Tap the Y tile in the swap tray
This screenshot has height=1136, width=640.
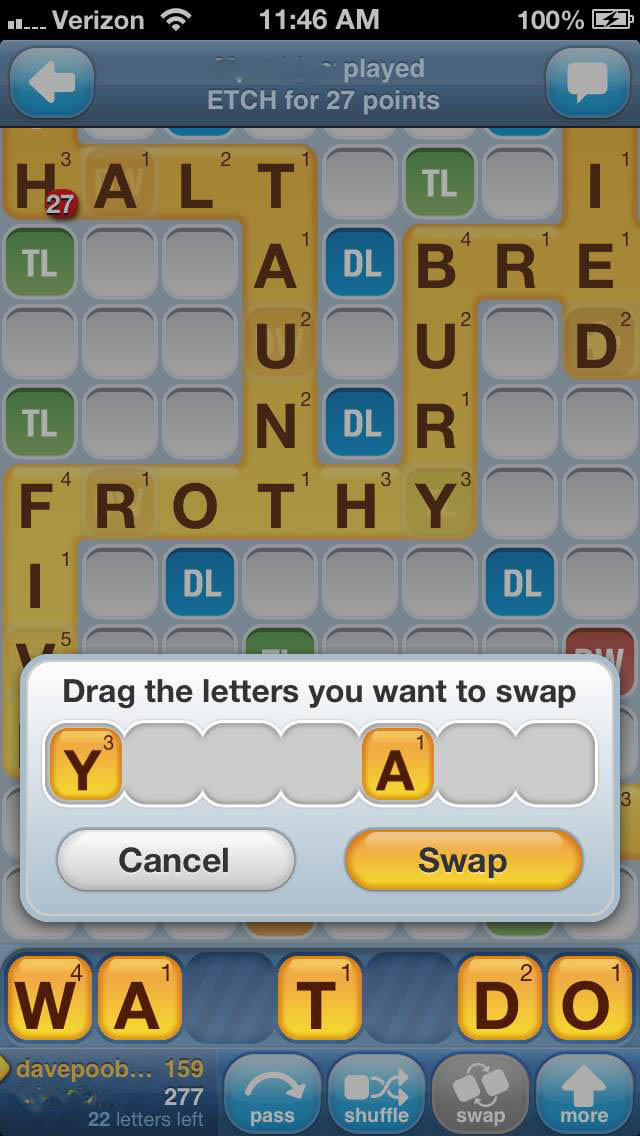85,766
